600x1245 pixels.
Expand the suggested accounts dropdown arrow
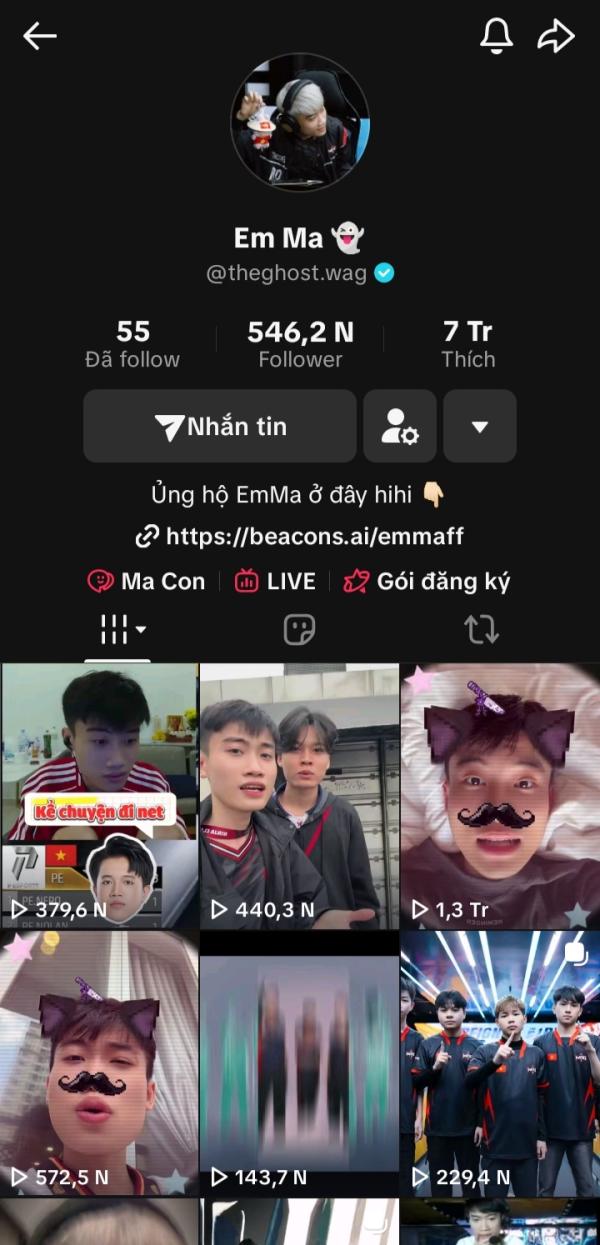tap(480, 426)
